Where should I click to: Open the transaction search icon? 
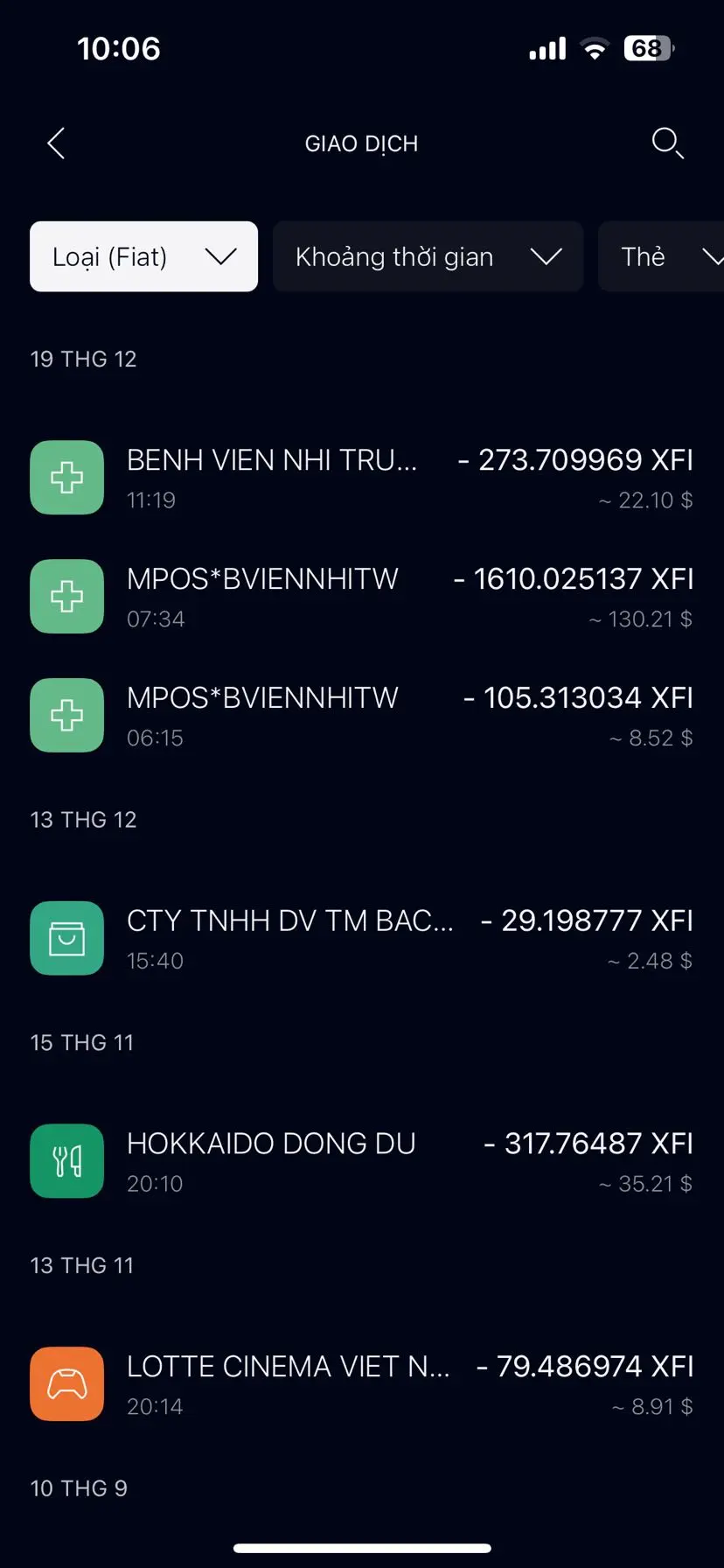[667, 143]
